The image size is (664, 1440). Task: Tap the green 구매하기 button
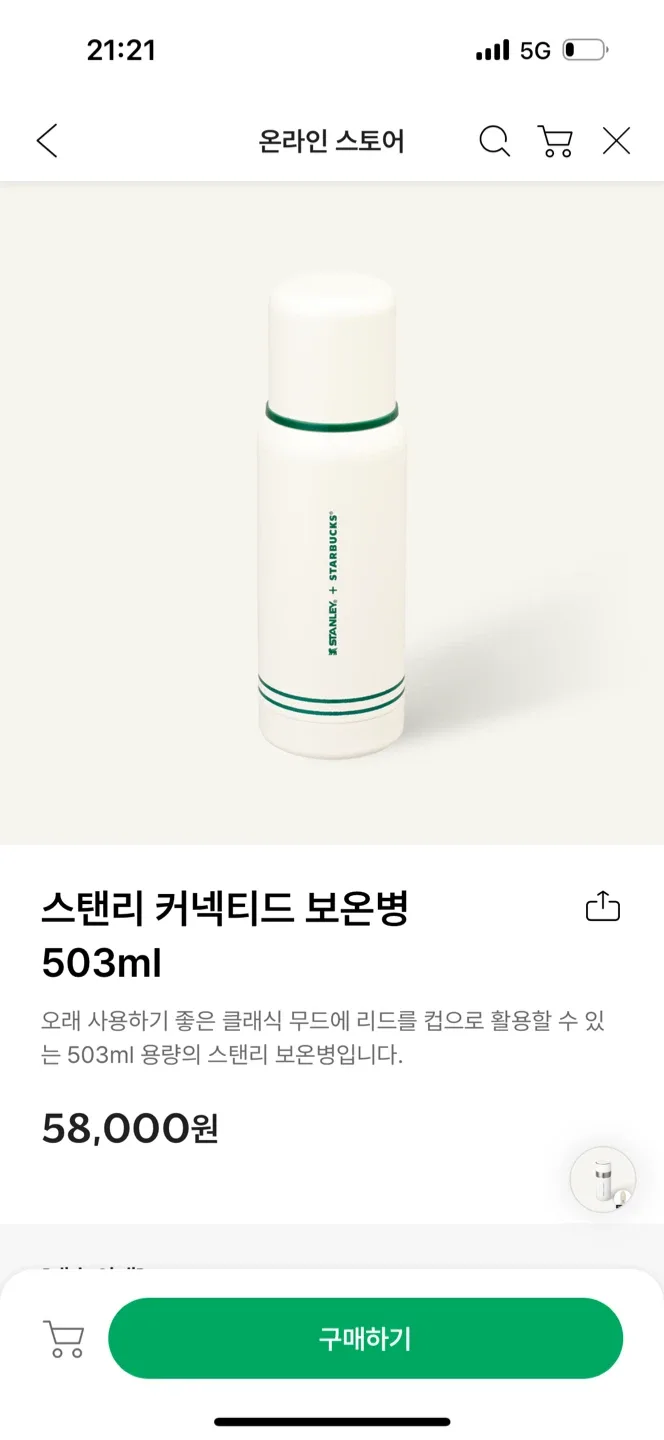[x=365, y=1338]
